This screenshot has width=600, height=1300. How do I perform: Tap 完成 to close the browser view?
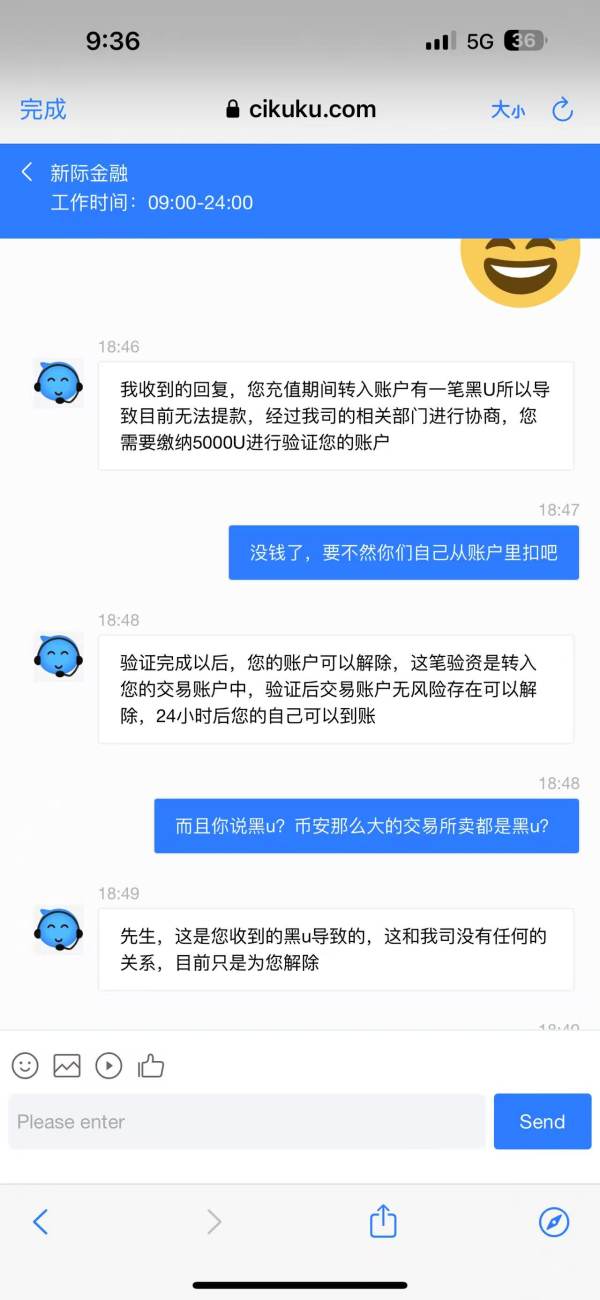[43, 109]
